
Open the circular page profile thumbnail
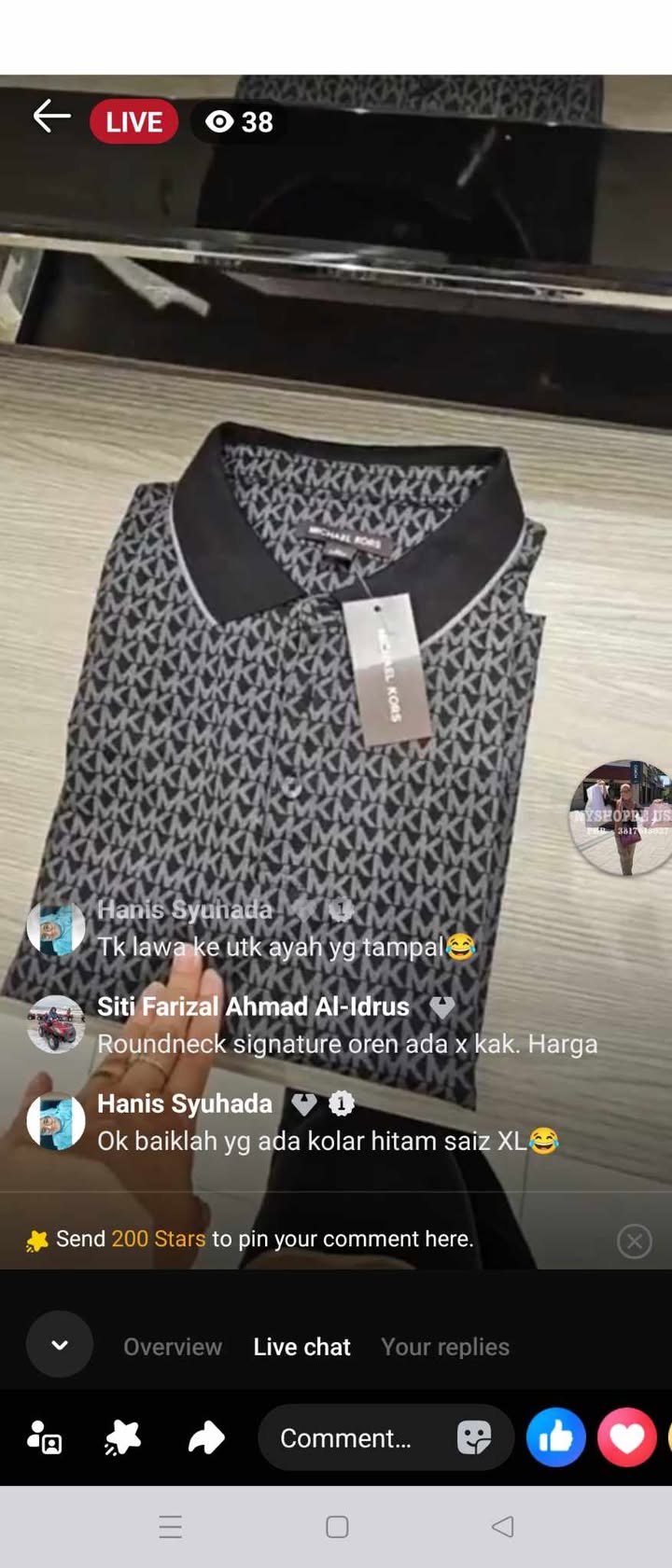[622, 818]
